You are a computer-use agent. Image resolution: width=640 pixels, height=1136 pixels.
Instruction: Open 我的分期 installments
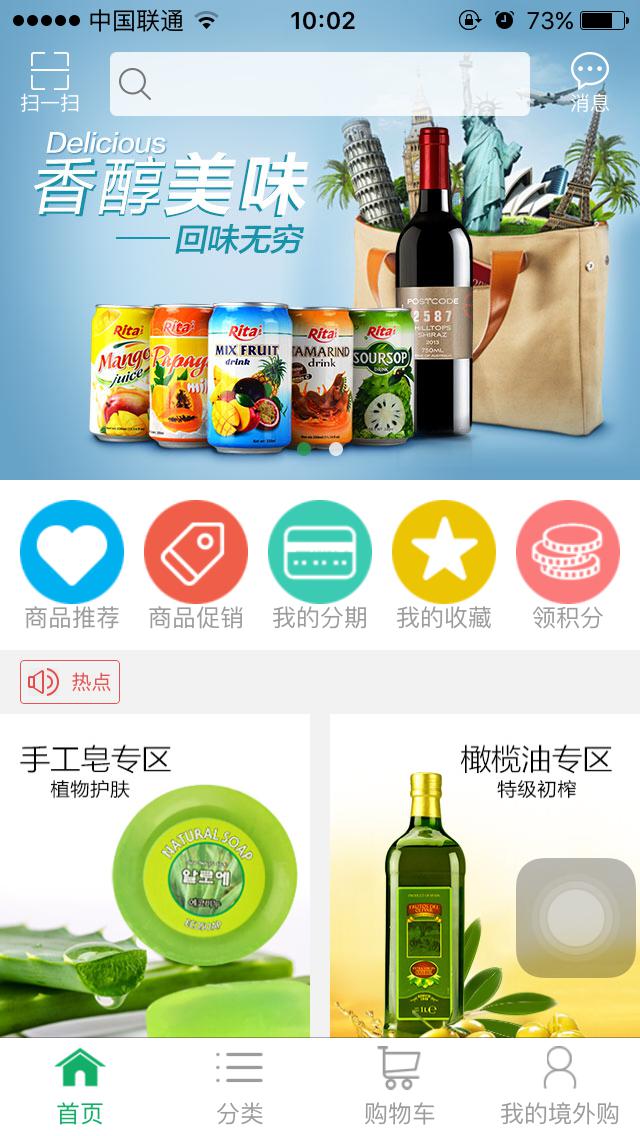coord(320,565)
